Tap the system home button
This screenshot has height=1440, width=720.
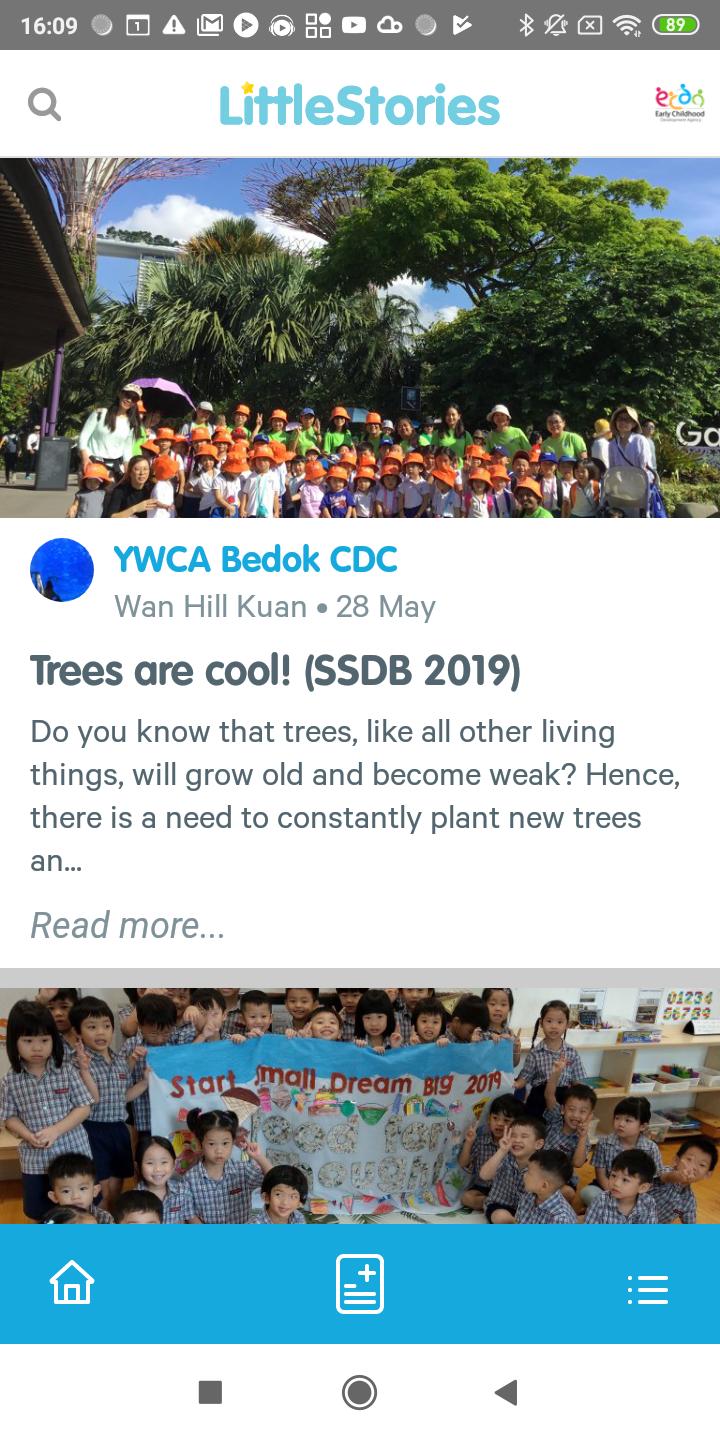tap(360, 1392)
